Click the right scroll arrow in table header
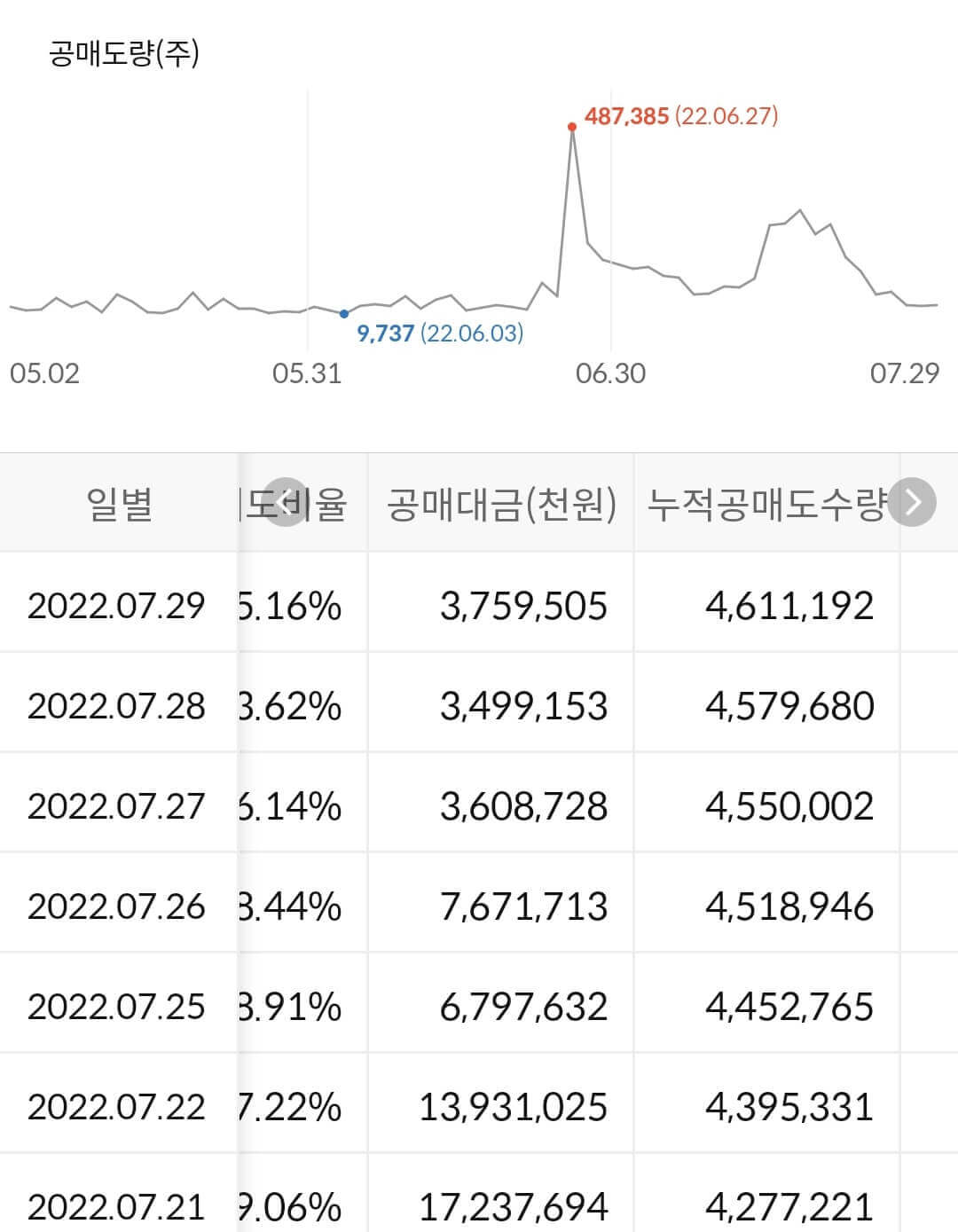 point(915,501)
